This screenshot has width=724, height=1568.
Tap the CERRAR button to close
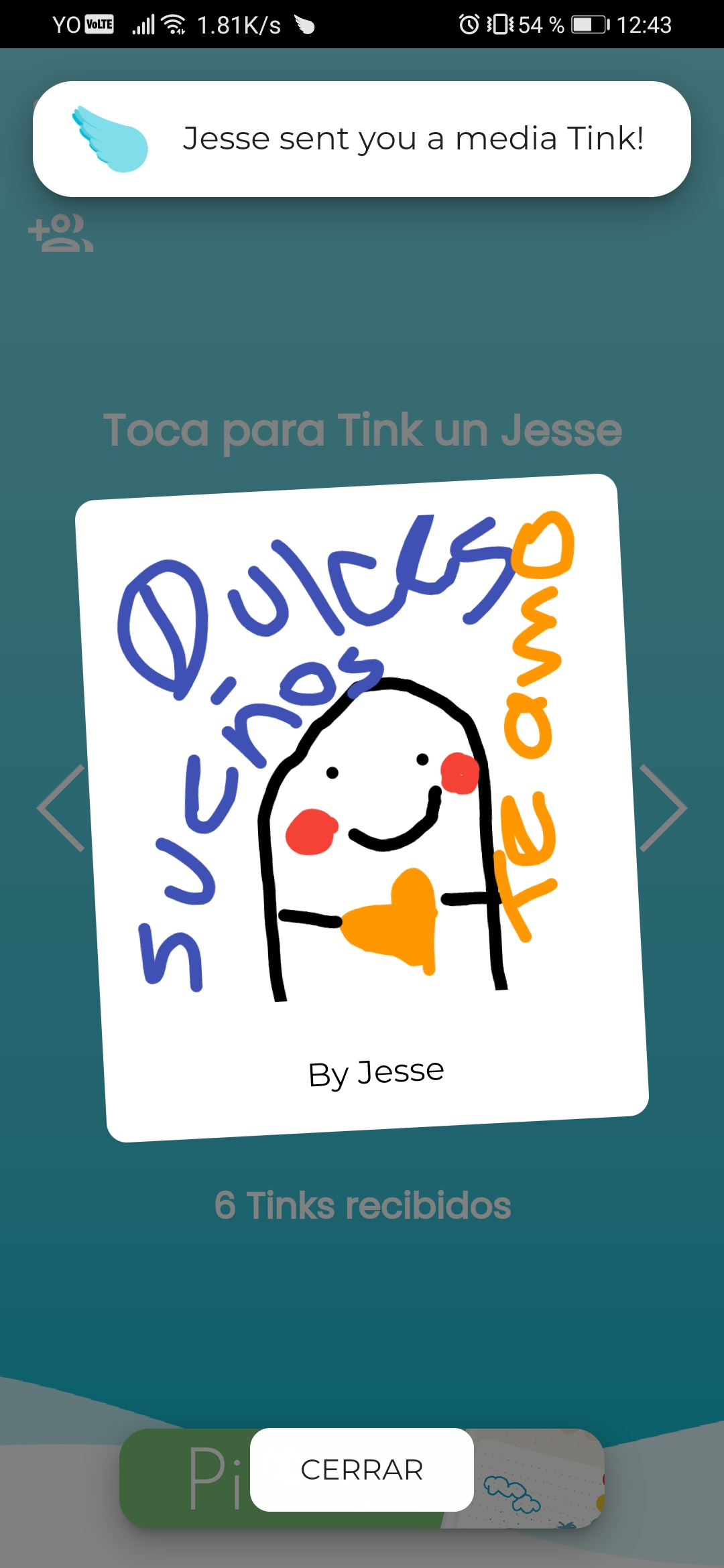click(x=361, y=1469)
